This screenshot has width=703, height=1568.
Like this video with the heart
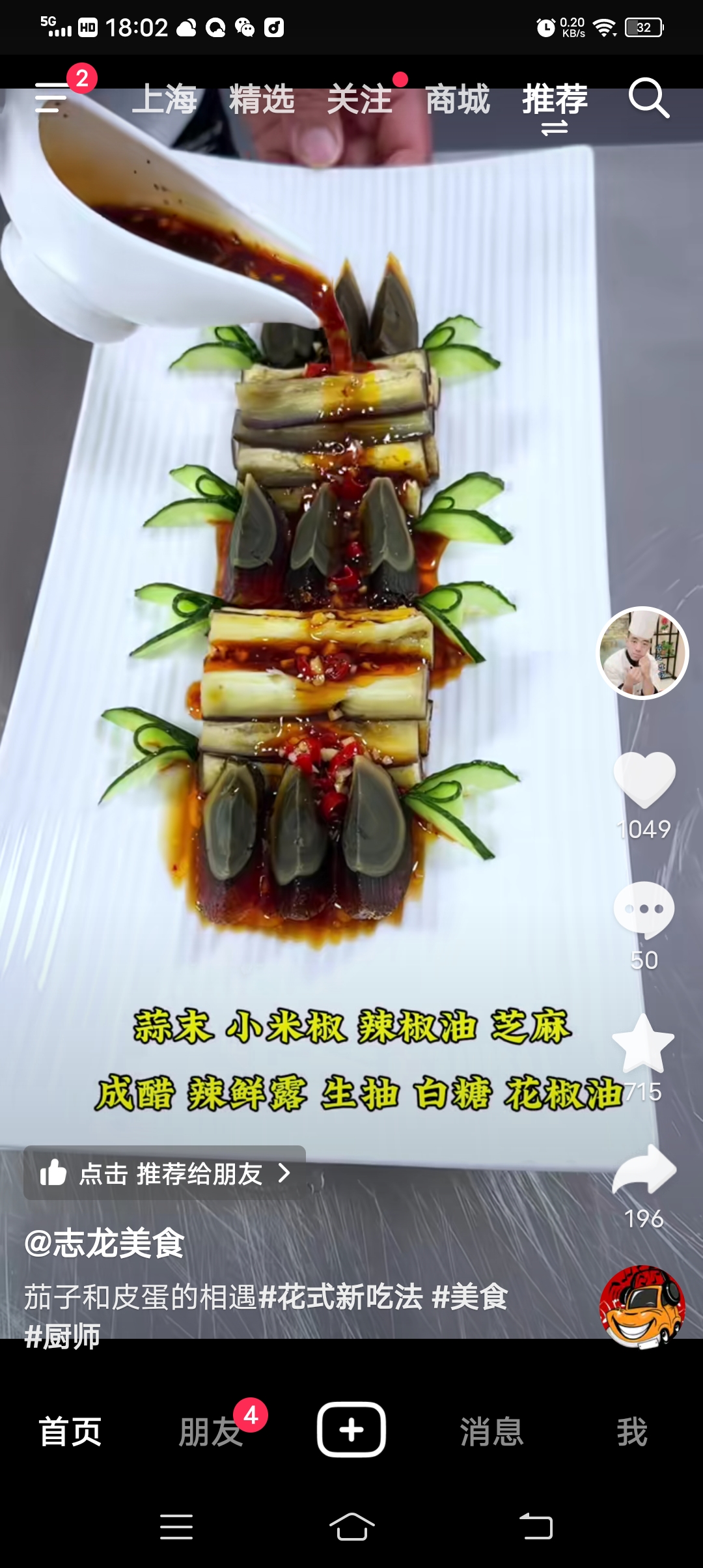tap(644, 779)
